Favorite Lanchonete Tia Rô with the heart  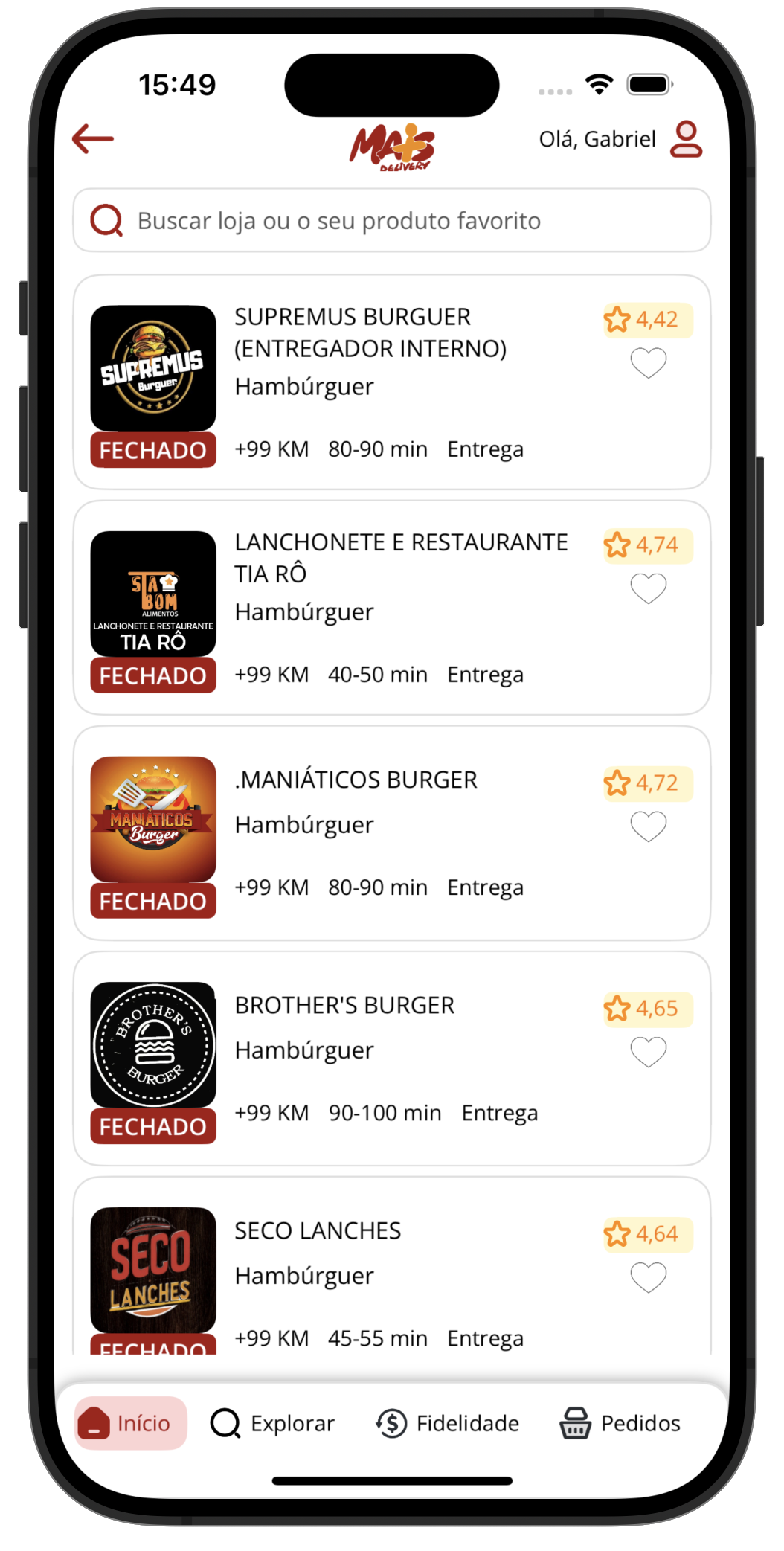click(648, 588)
